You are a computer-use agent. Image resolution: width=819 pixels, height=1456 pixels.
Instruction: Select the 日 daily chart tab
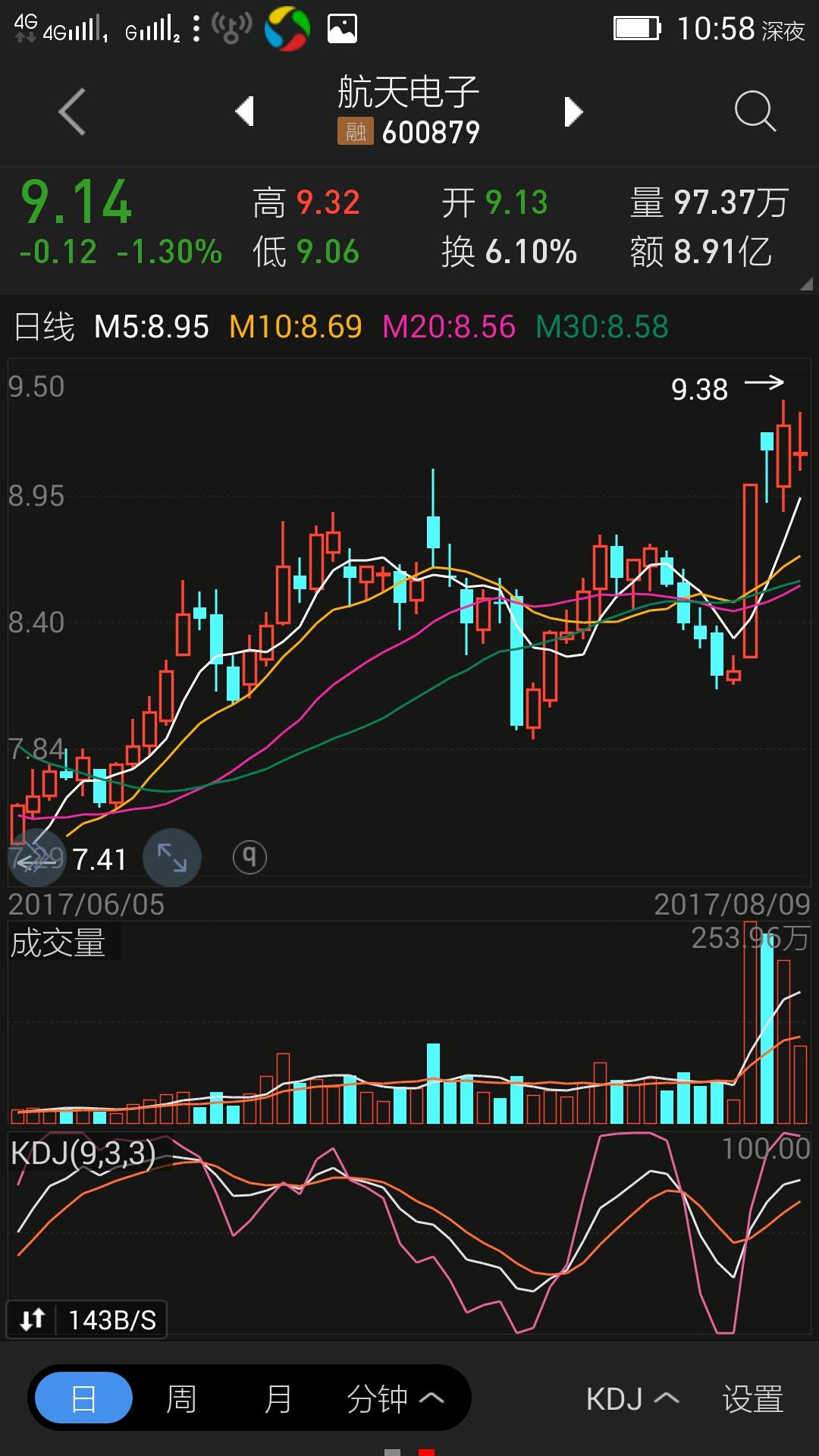(84, 1399)
